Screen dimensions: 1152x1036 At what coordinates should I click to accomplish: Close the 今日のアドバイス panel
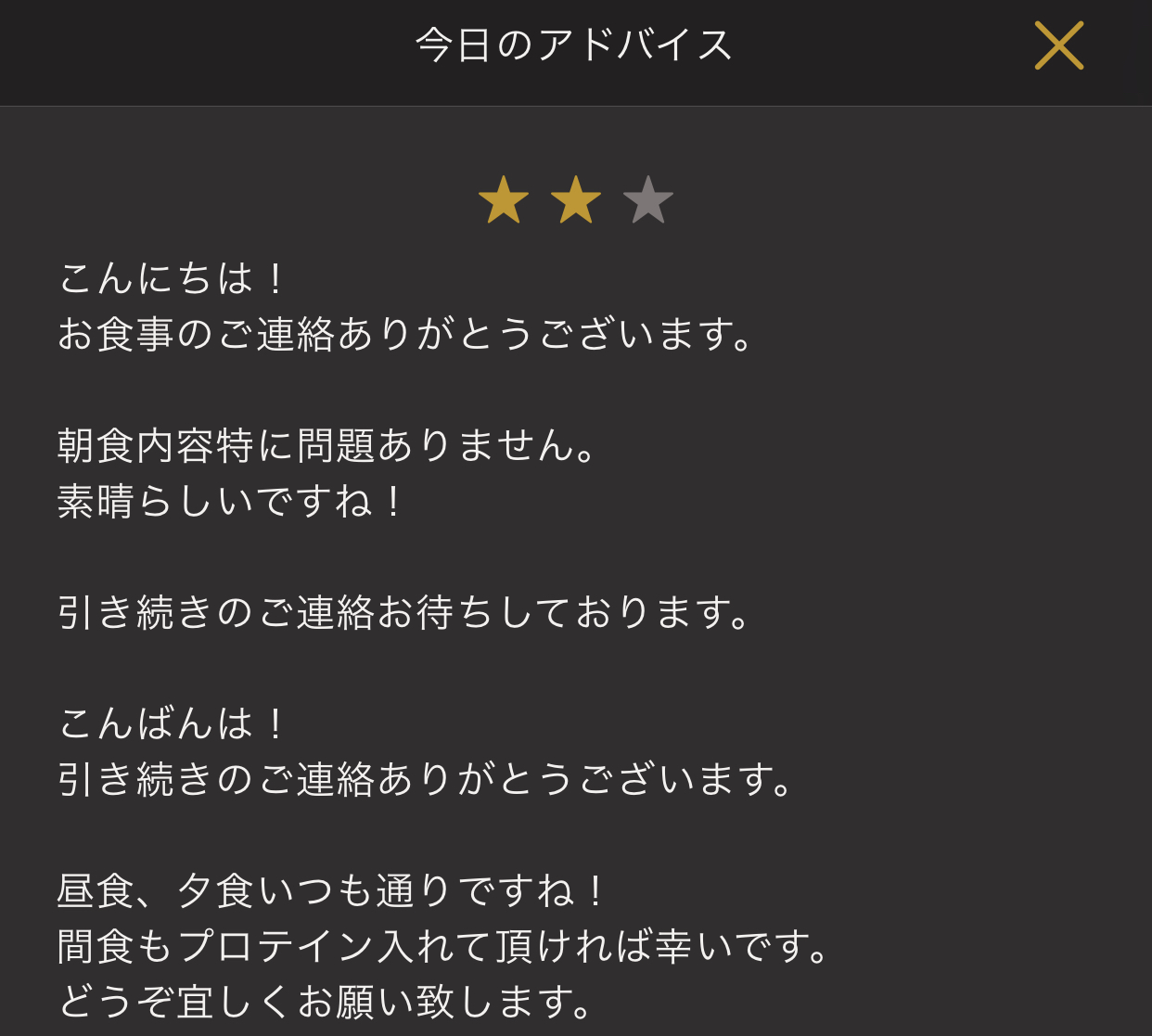(1058, 45)
